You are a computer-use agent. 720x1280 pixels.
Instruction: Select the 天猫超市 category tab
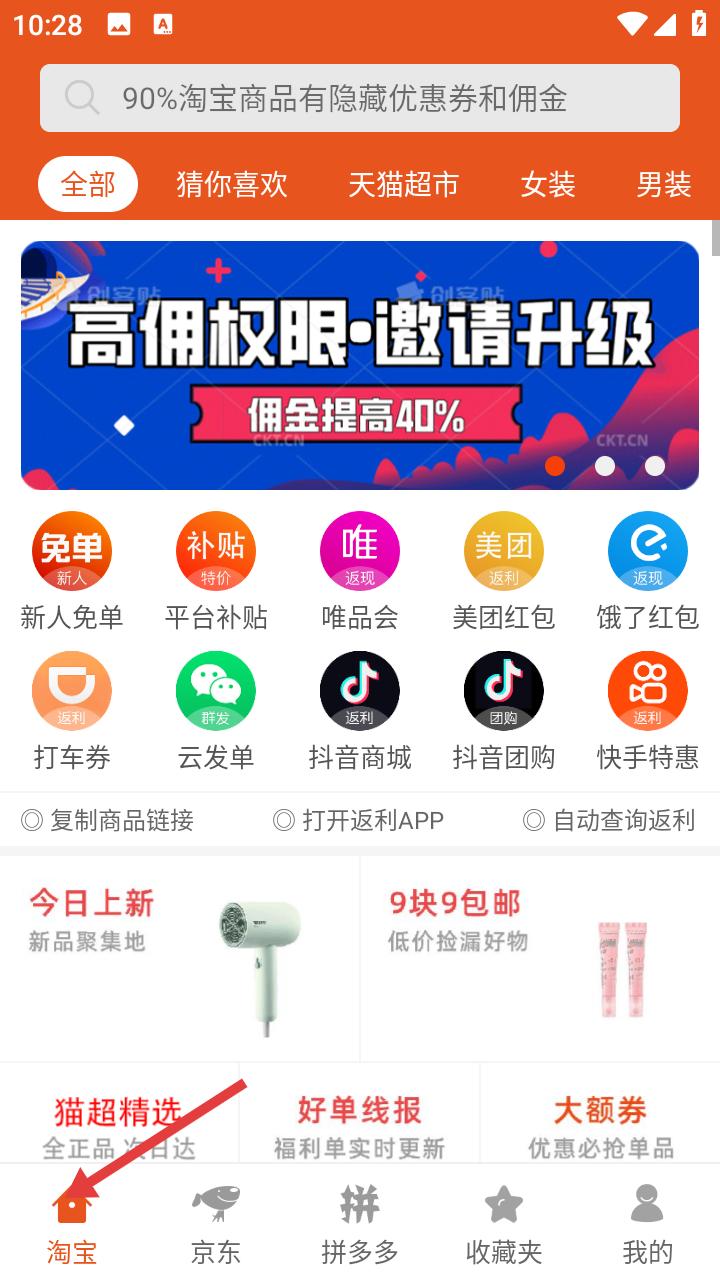point(403,185)
